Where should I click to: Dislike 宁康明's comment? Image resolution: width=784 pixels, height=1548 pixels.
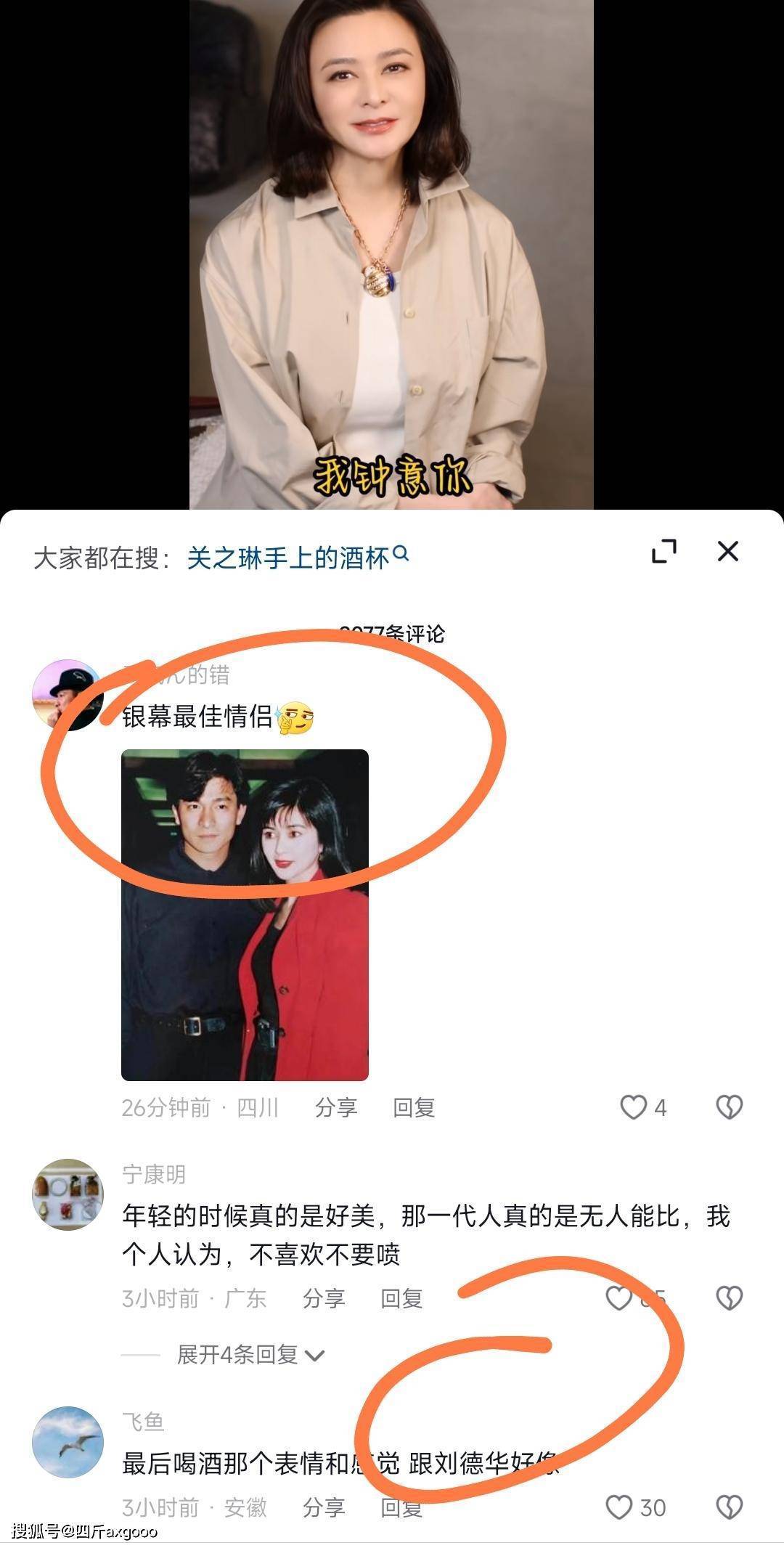(729, 1298)
